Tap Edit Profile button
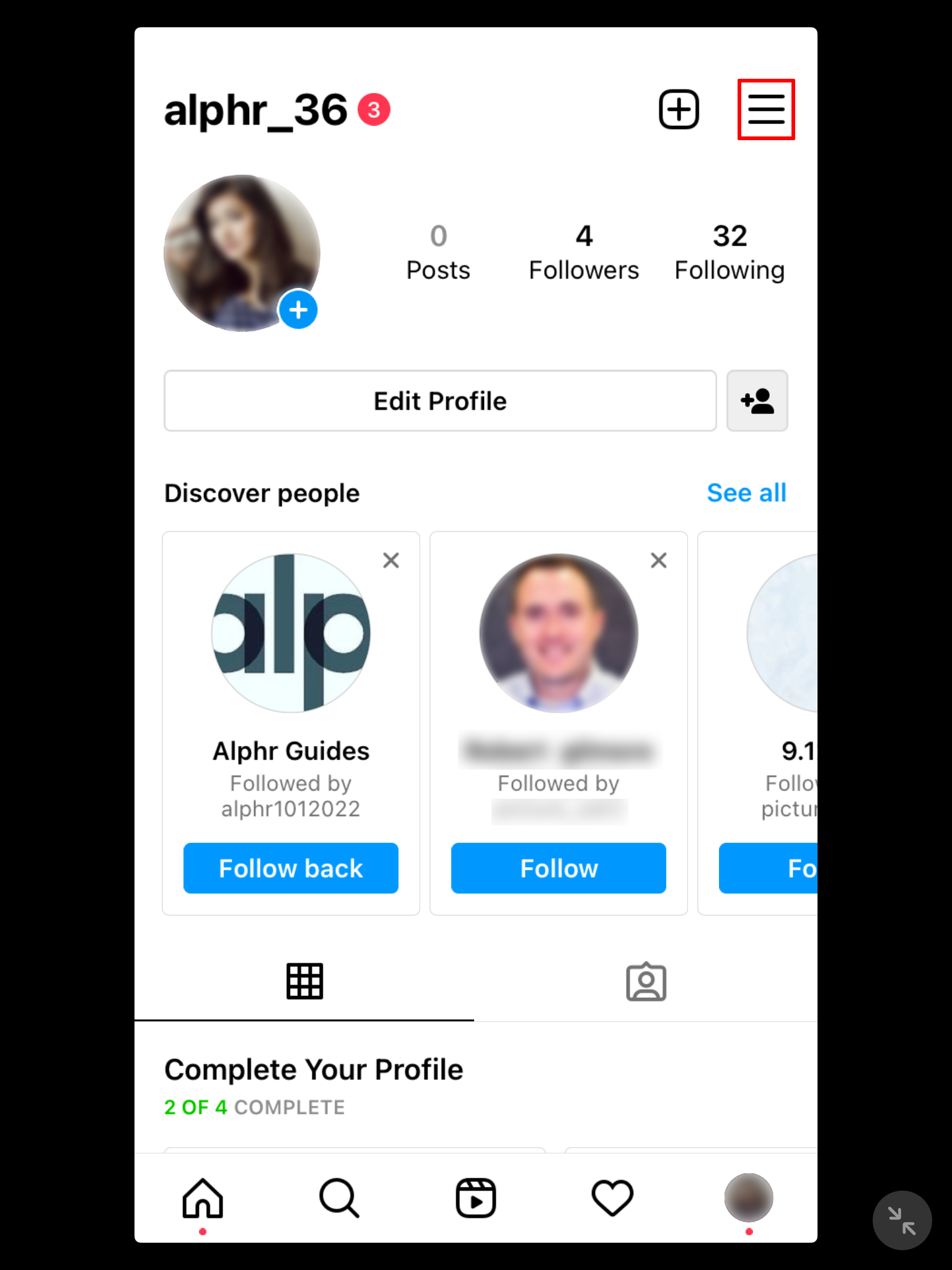952x1270 pixels. tap(440, 401)
